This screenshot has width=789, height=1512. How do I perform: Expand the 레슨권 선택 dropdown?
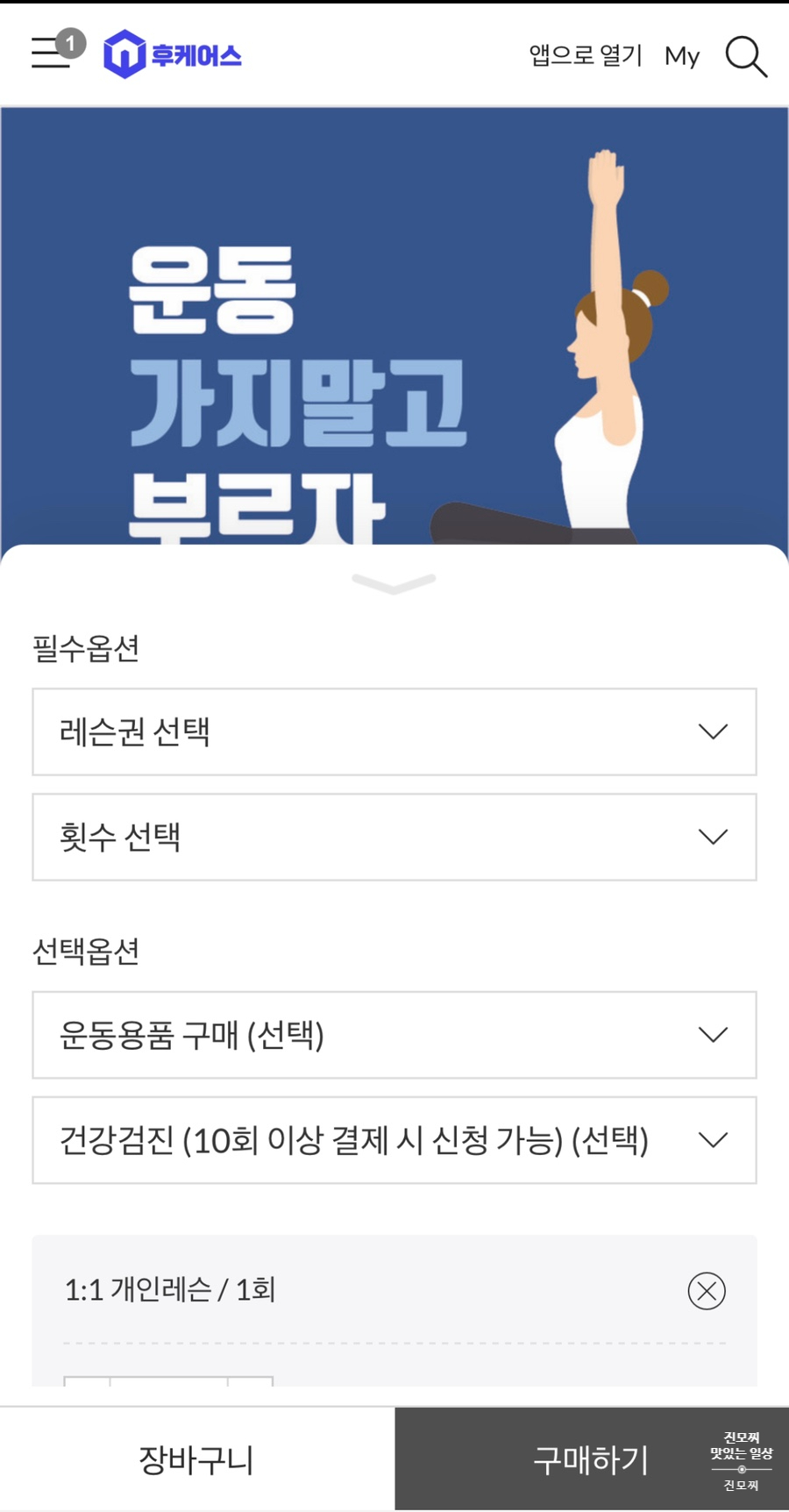pyautogui.click(x=394, y=731)
